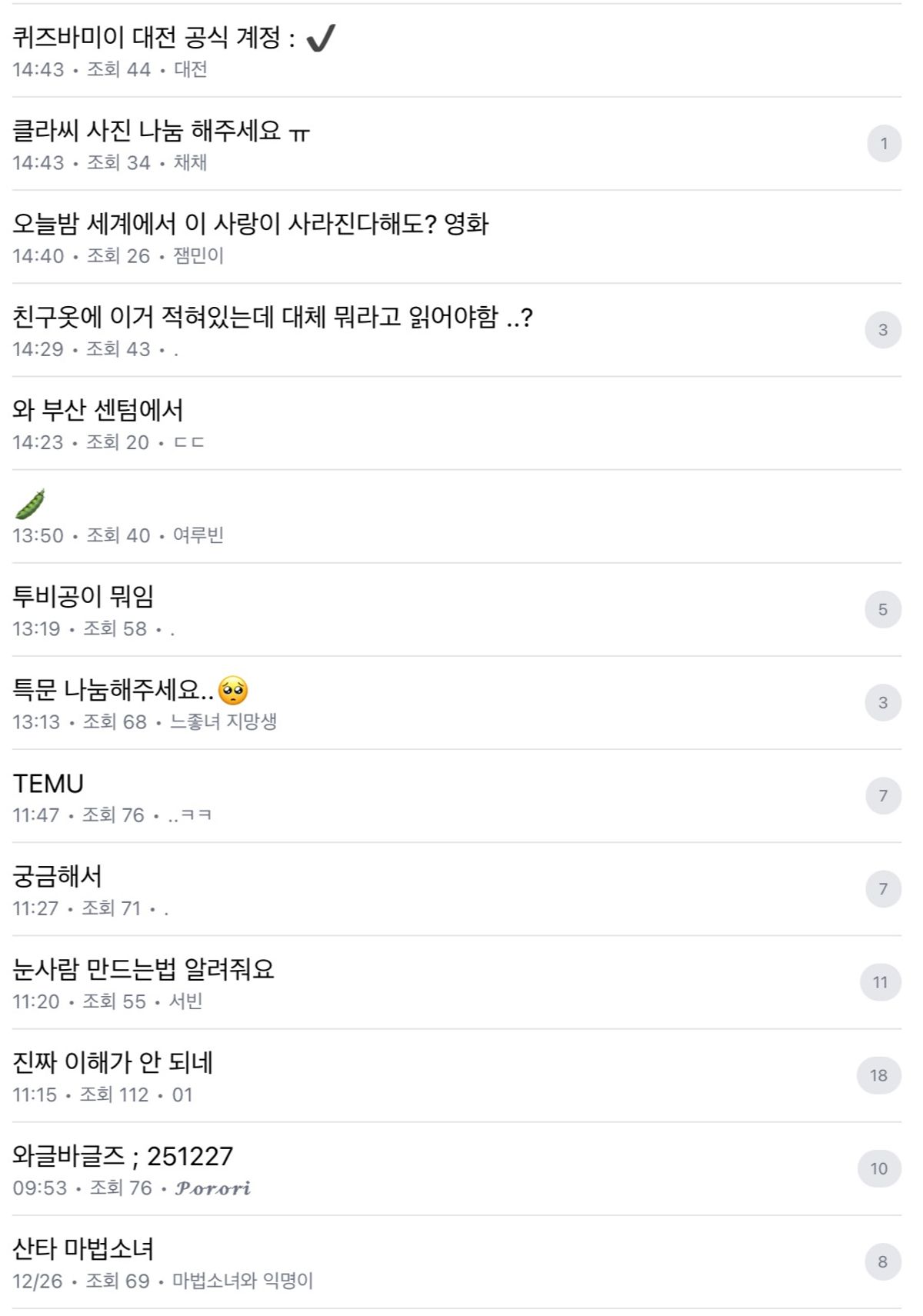Open the post '와글바글즈 ; 251227'
Screen dimensions: 923x1316
(x=122, y=1156)
